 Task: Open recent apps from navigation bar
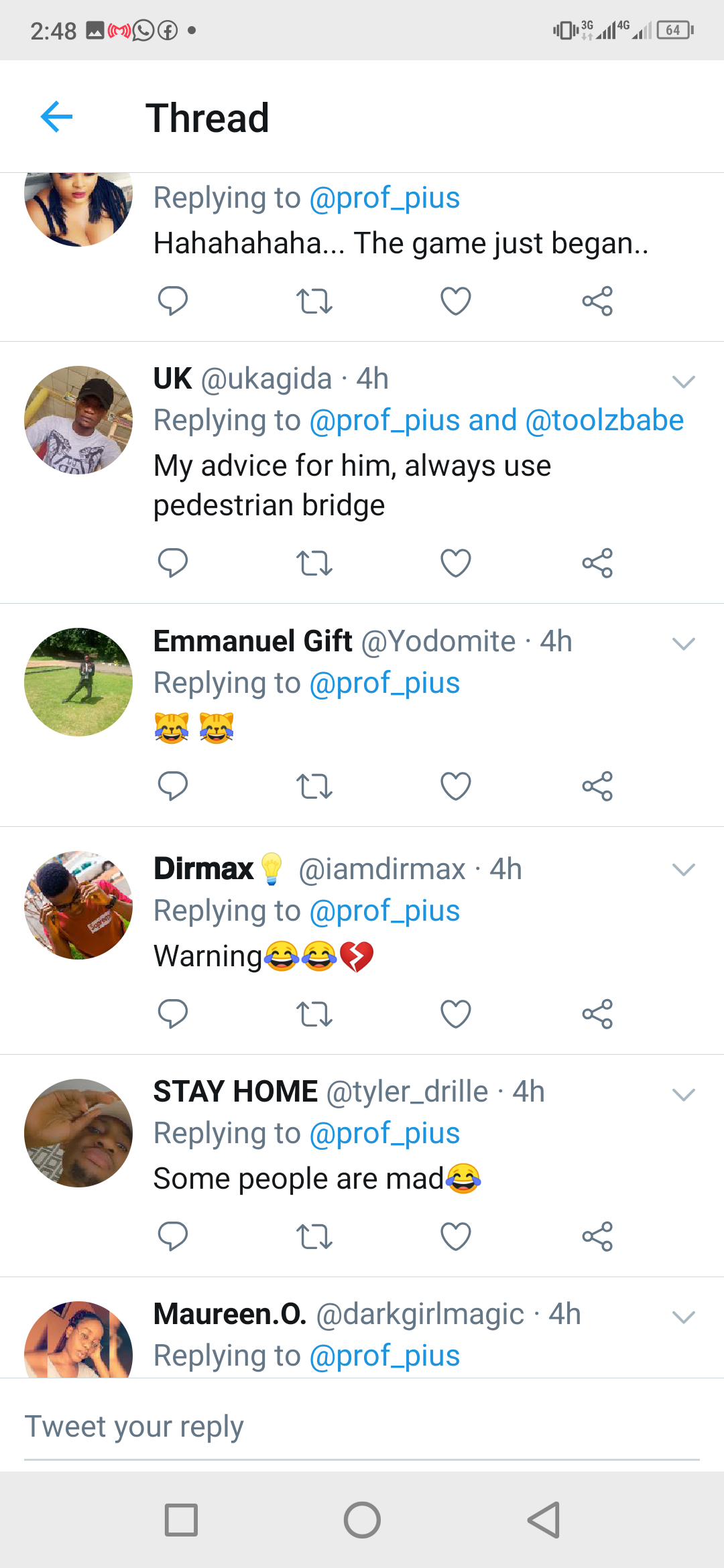[181, 1520]
